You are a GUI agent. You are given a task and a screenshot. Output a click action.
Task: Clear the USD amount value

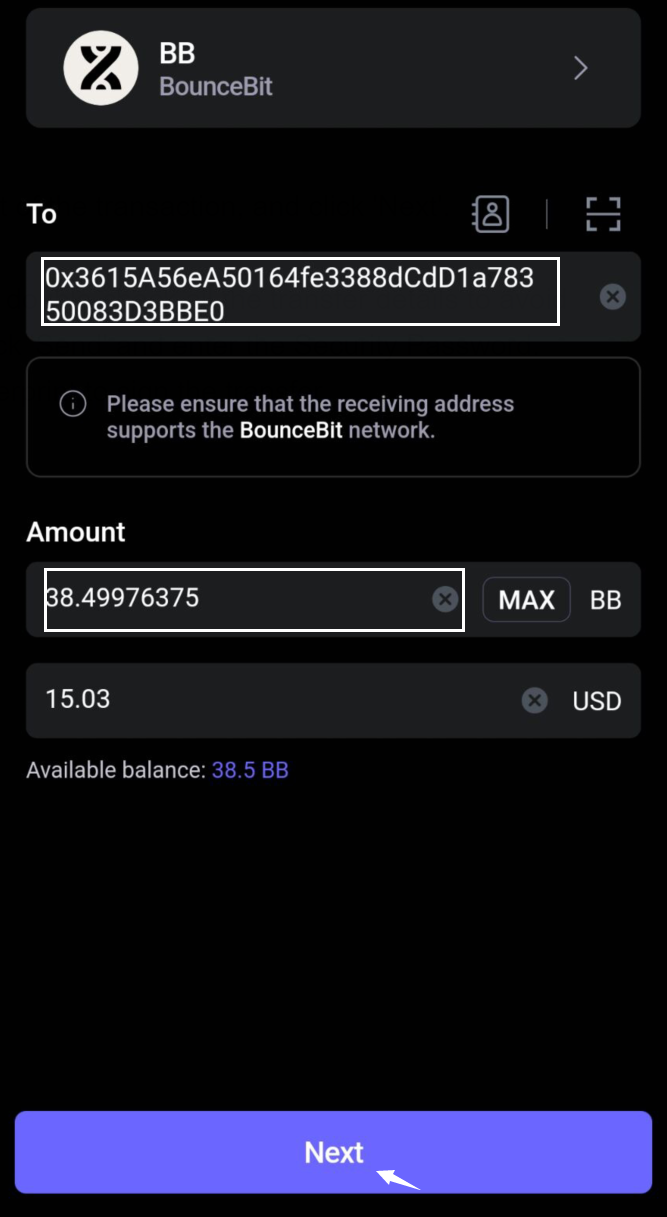coord(535,700)
